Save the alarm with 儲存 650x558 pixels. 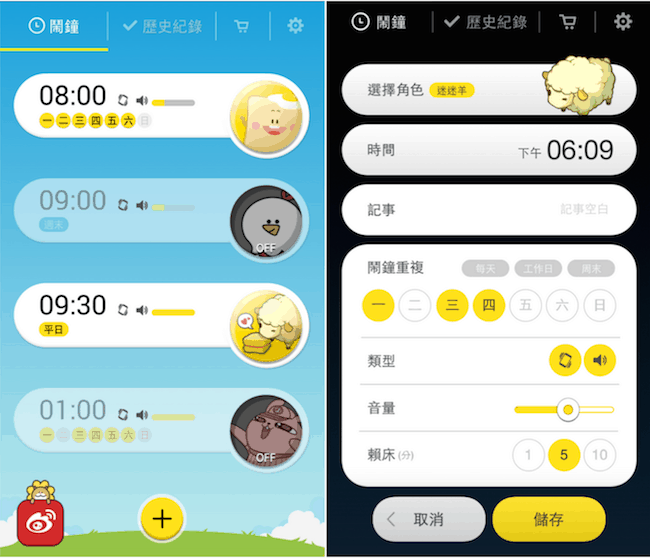(x=548, y=519)
